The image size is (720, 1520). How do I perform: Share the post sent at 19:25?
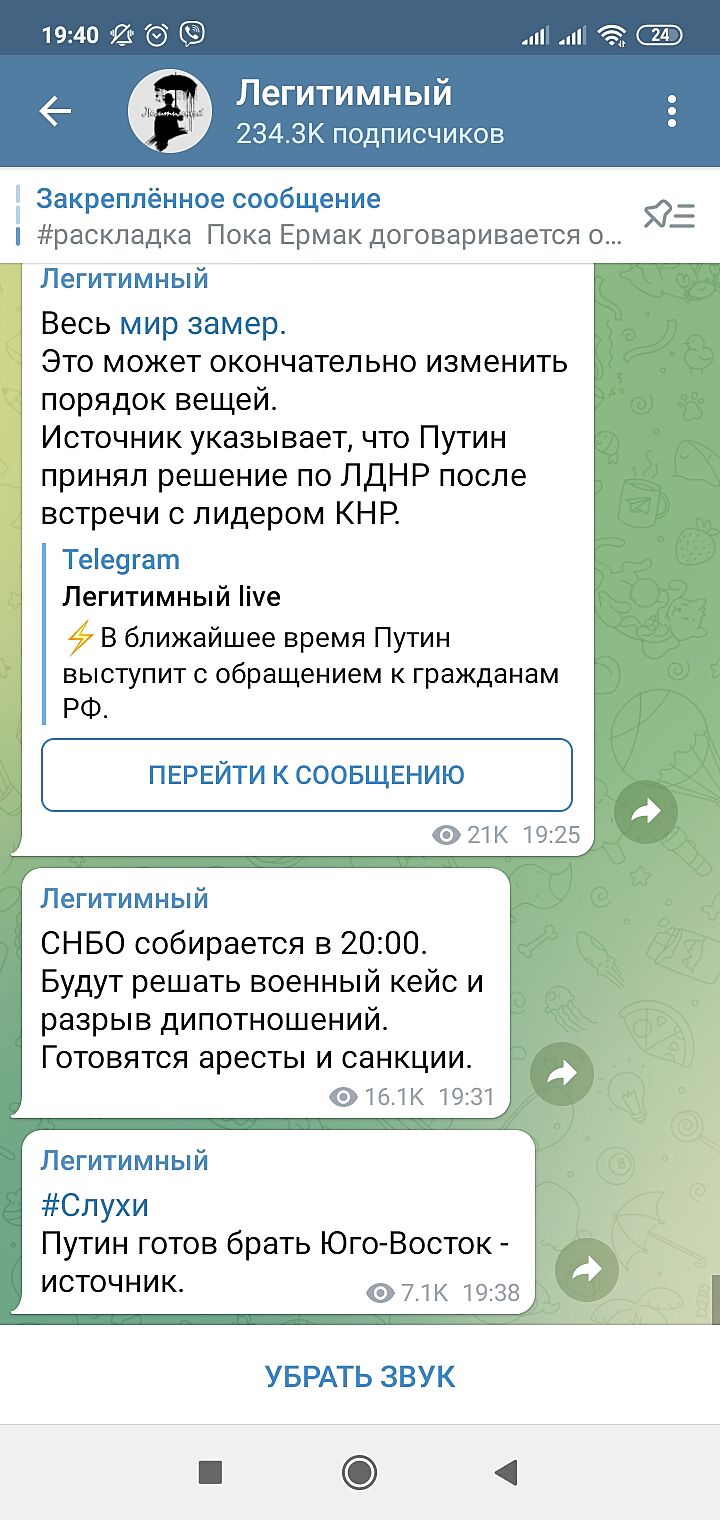click(x=646, y=812)
